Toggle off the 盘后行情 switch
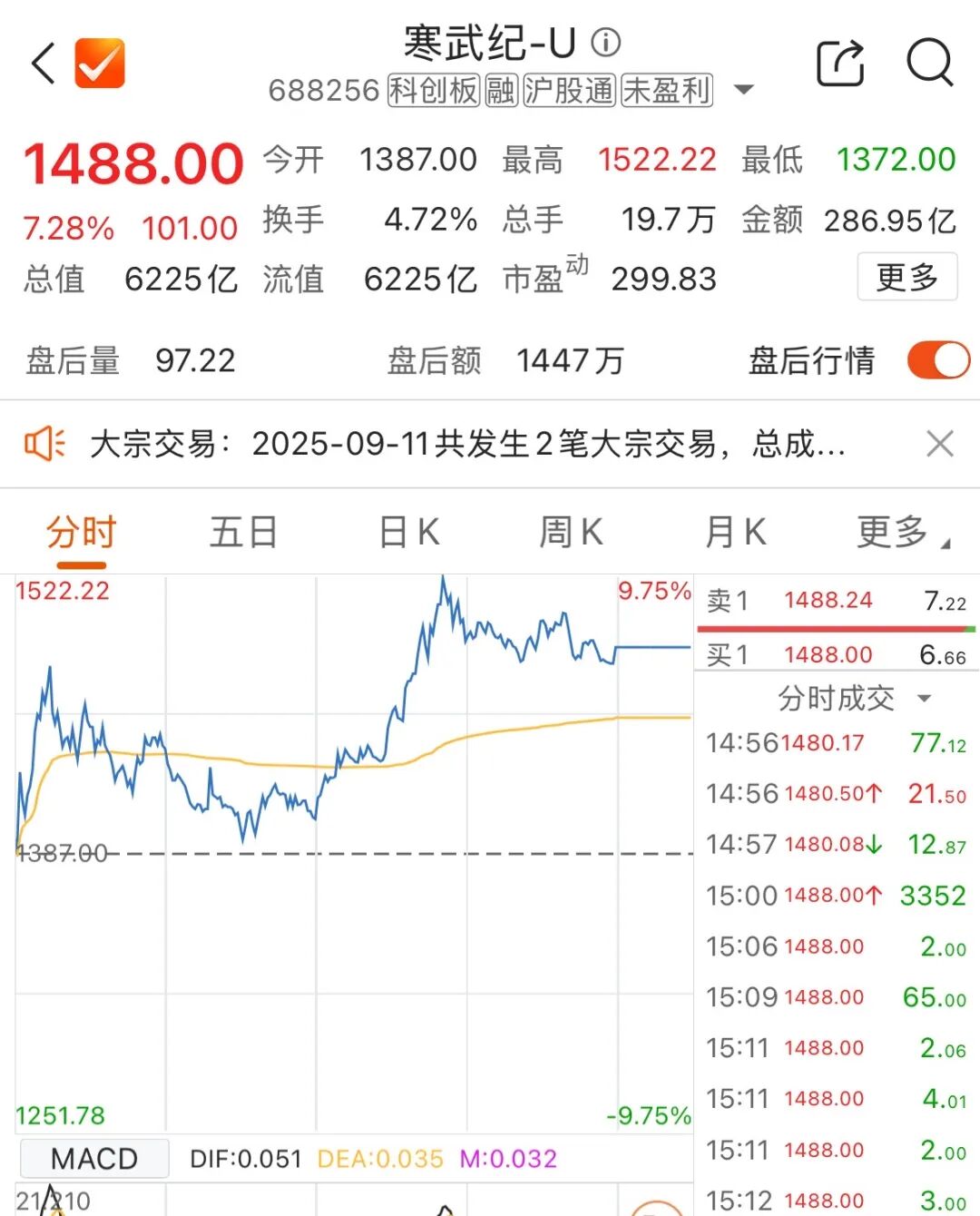The width and height of the screenshot is (980, 1216). (937, 360)
